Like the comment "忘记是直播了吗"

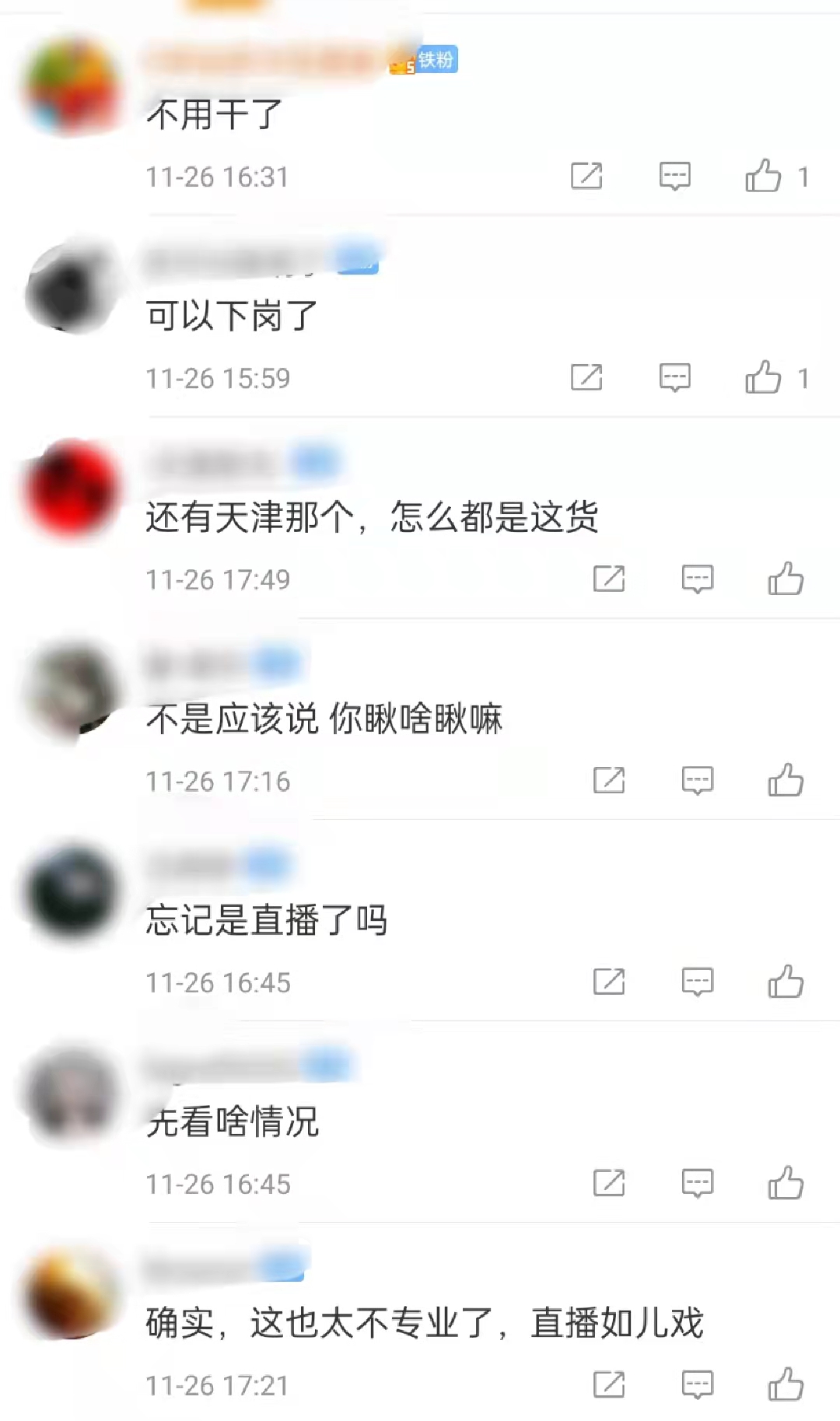click(786, 982)
